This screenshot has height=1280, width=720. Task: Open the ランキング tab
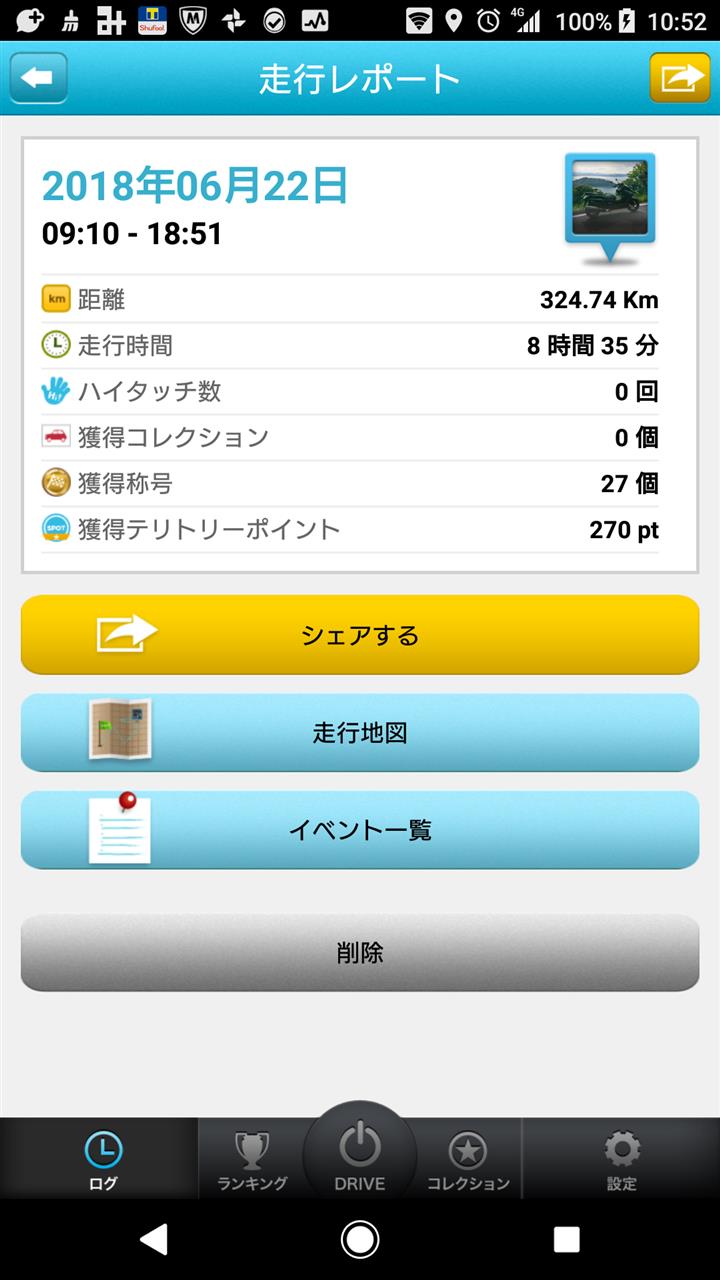(x=253, y=1159)
